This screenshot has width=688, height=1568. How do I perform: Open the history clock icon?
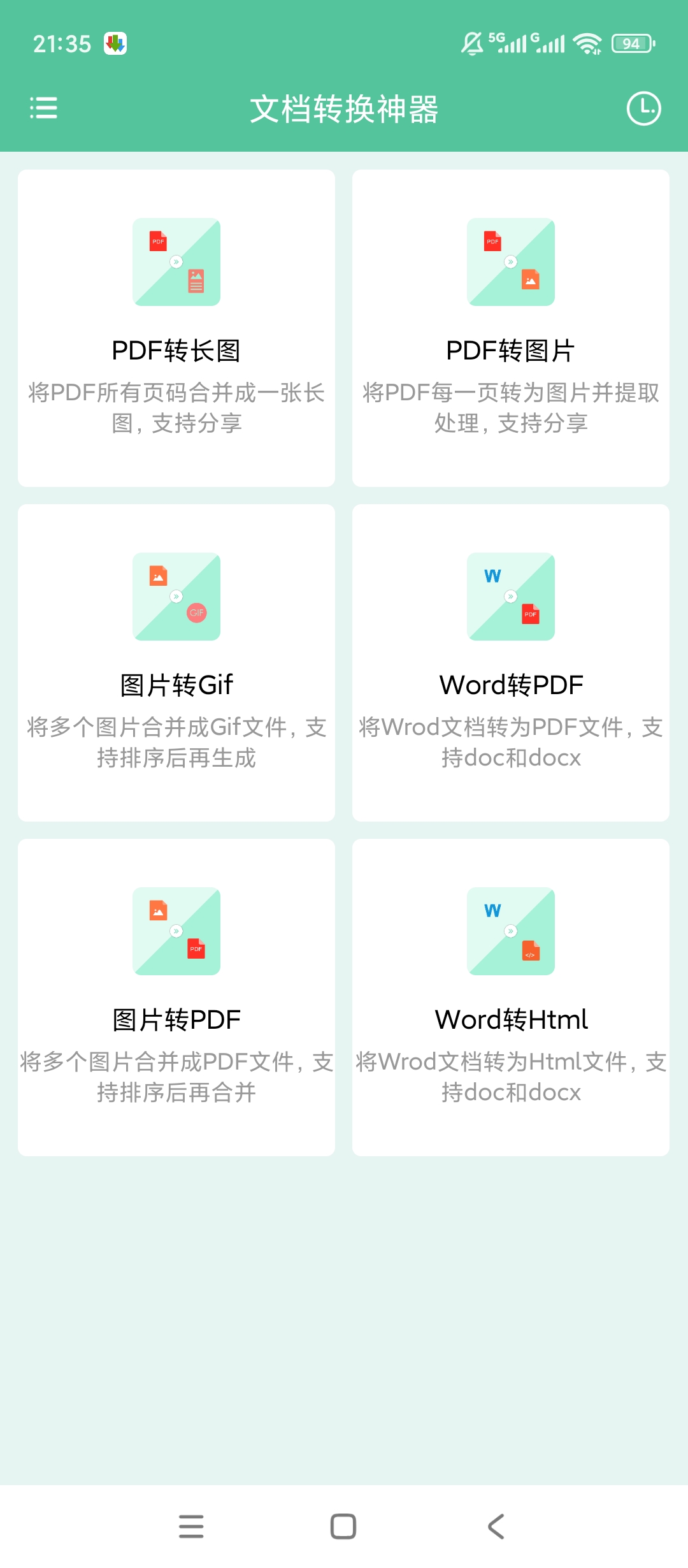[x=643, y=109]
